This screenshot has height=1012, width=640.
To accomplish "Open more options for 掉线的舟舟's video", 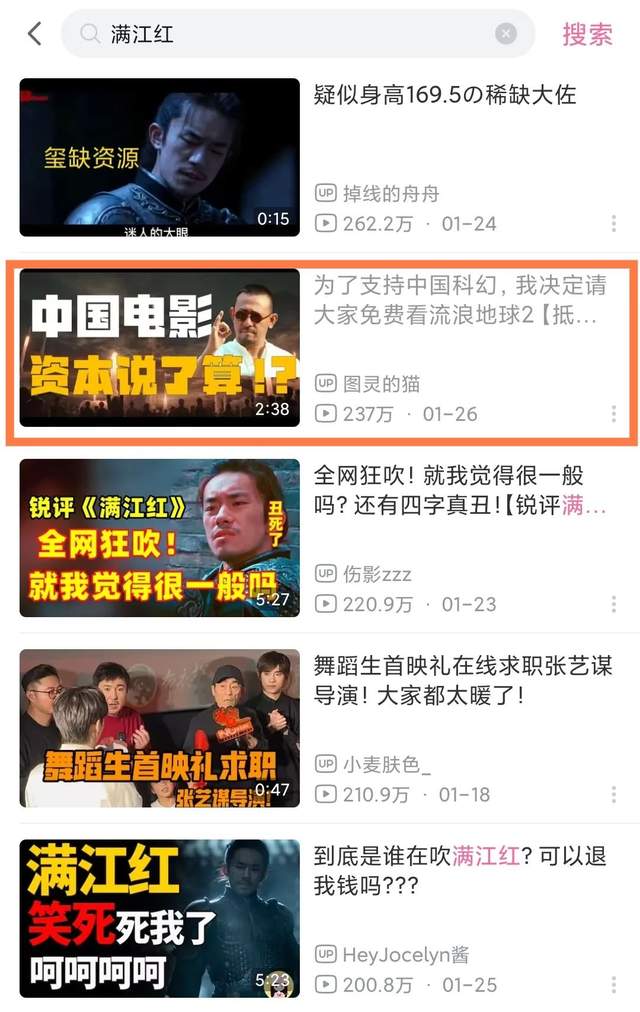I will tap(613, 224).
